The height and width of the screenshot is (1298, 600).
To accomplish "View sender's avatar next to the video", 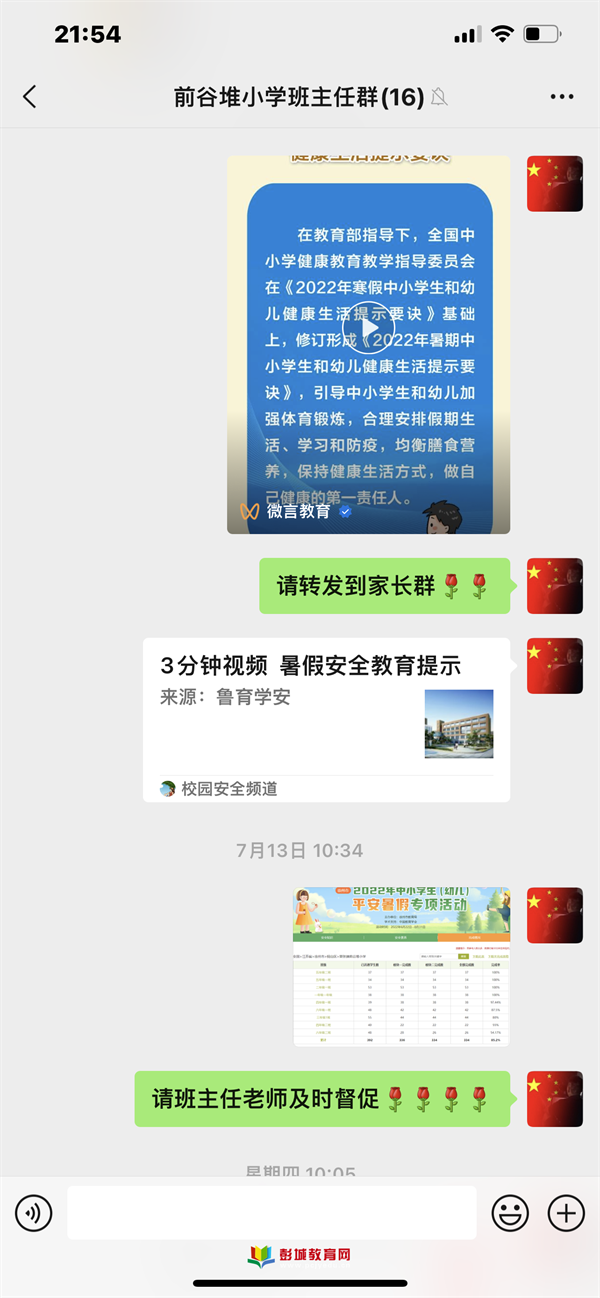I will point(554,184).
